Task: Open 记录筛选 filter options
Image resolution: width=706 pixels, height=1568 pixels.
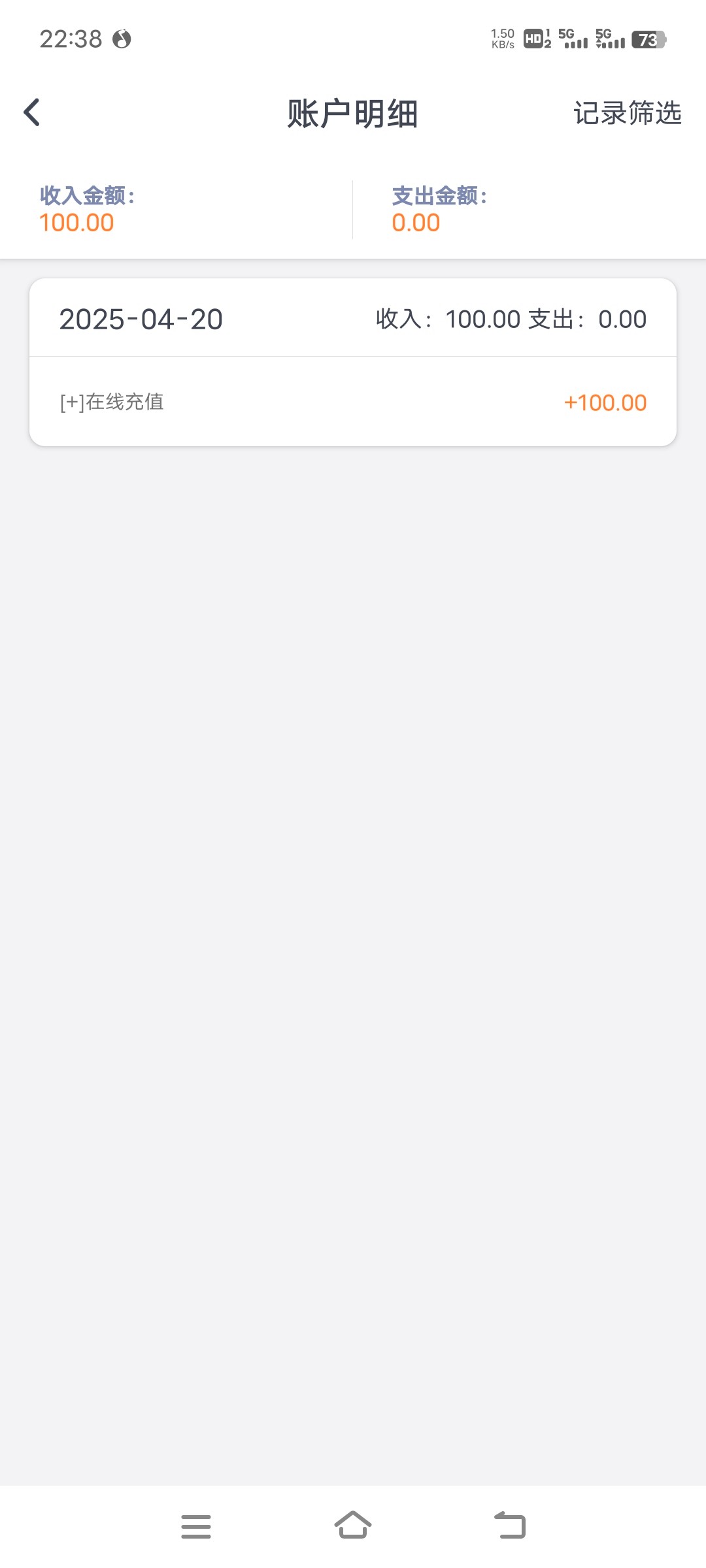Action: [627, 113]
